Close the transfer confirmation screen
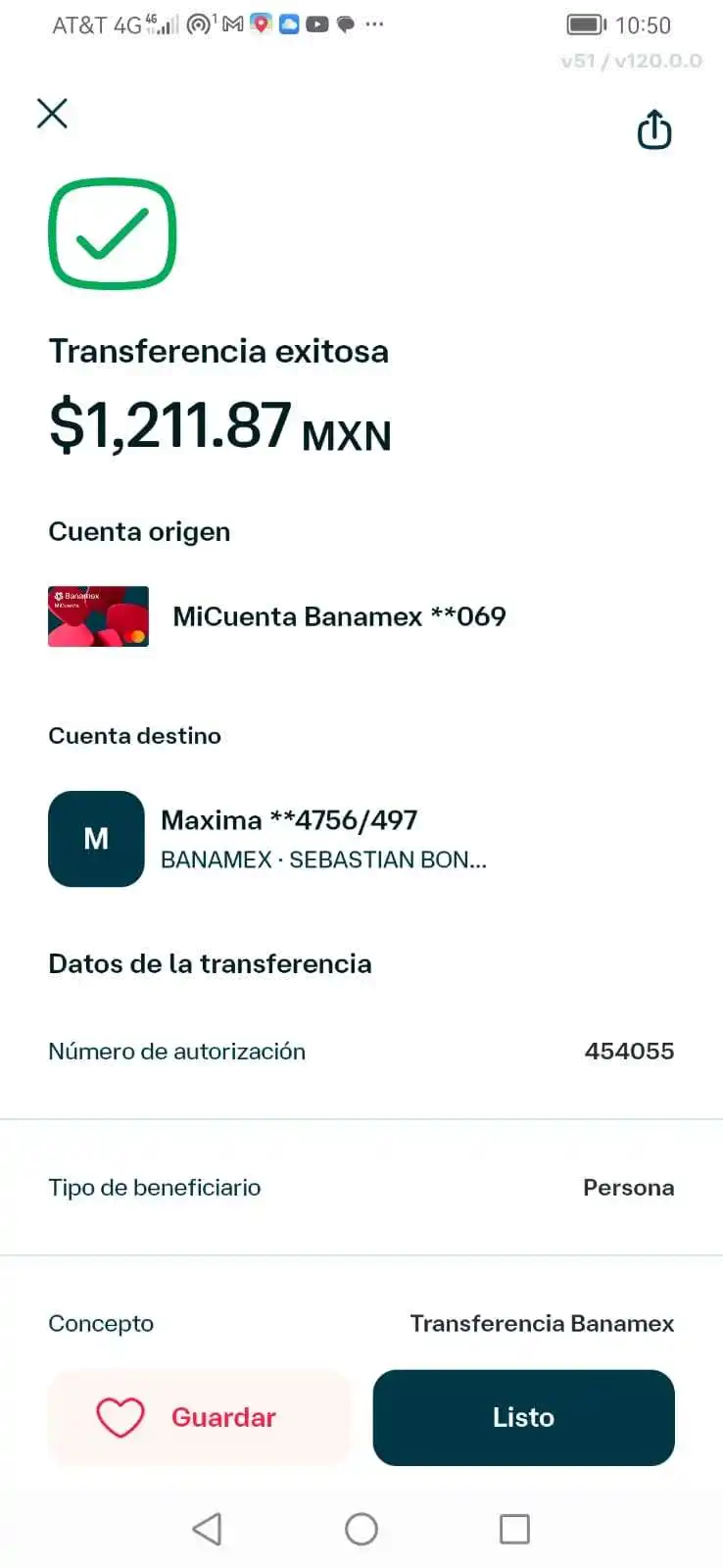The height and width of the screenshot is (1568, 723). [53, 114]
